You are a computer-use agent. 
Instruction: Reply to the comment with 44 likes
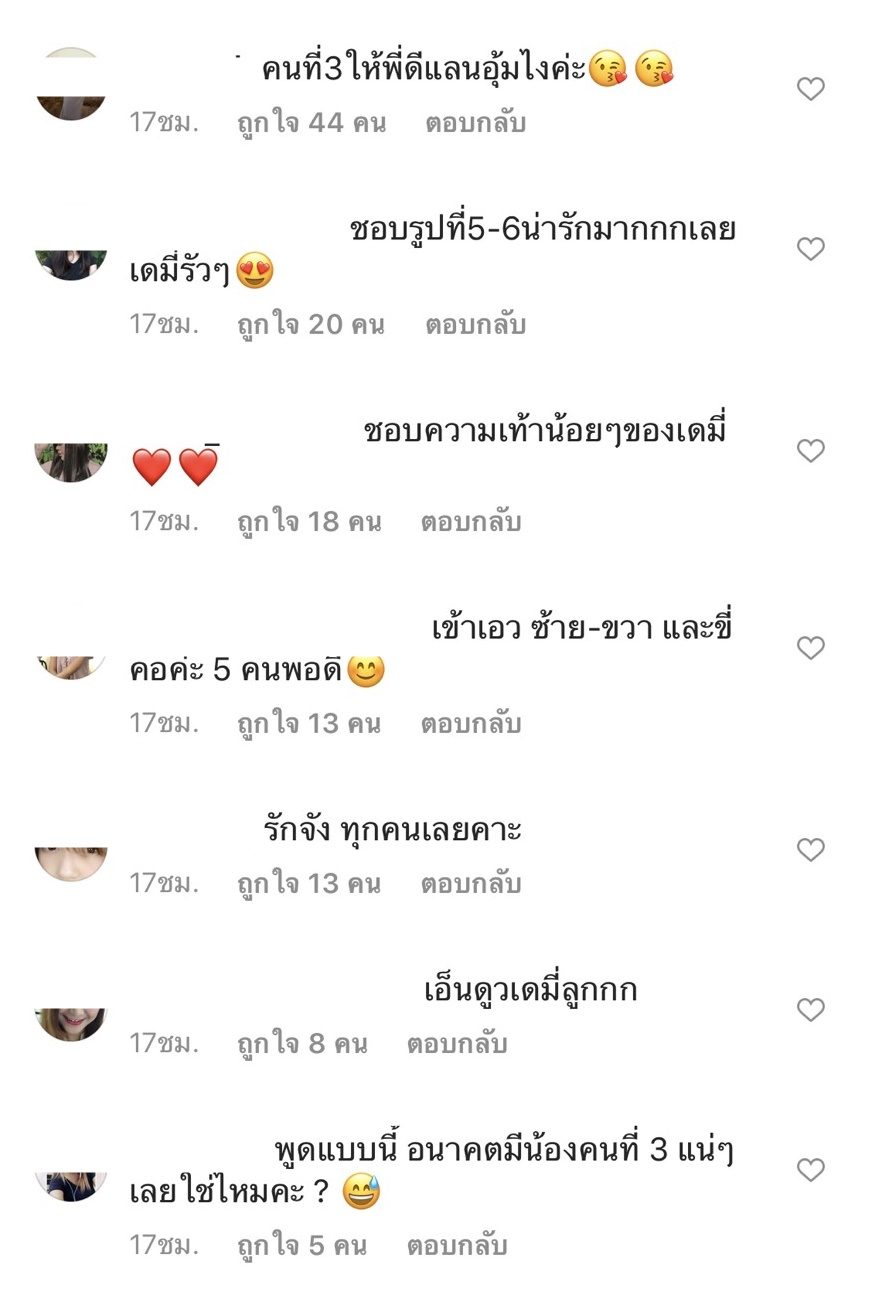pos(475,123)
